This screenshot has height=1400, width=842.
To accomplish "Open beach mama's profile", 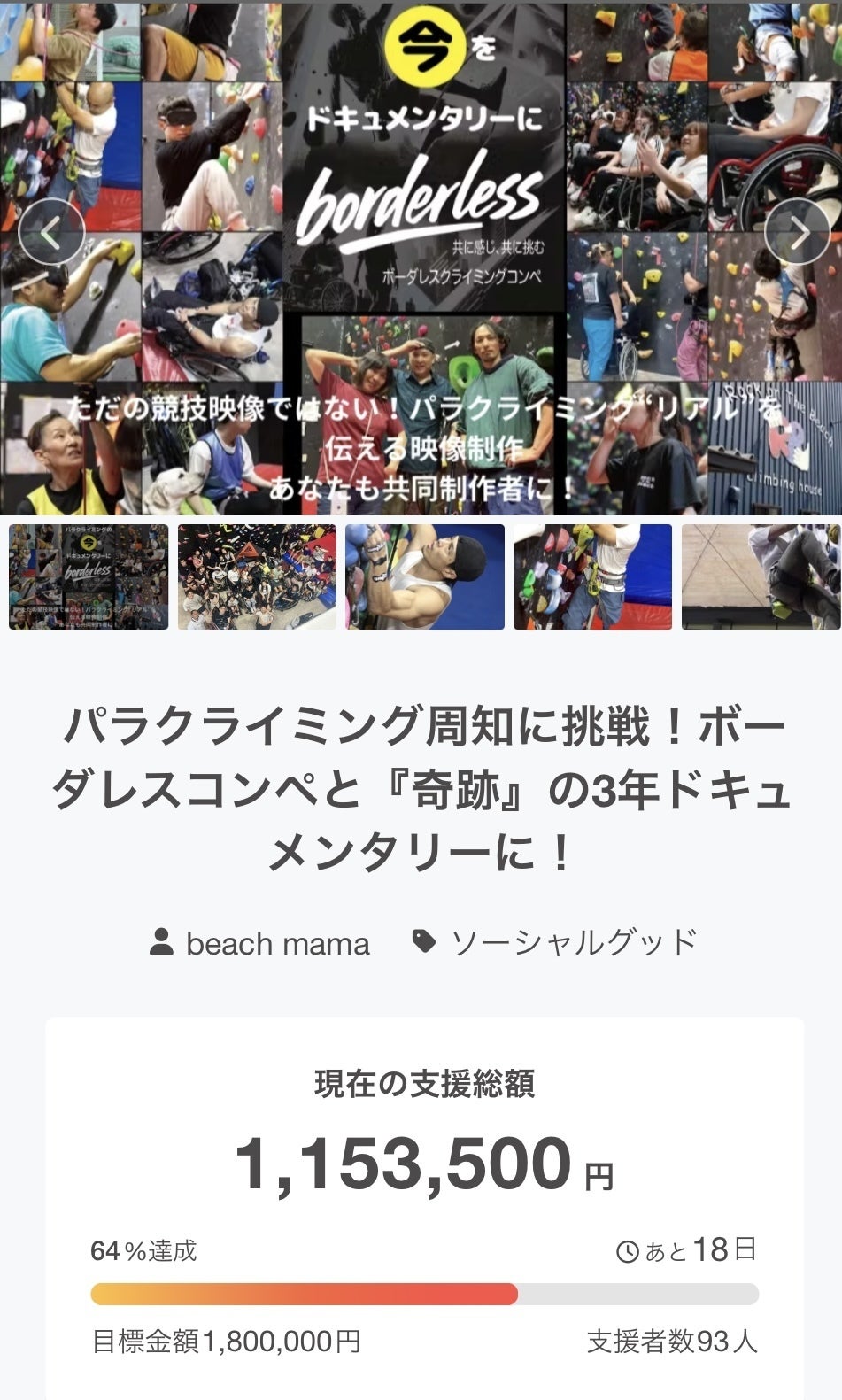I will (276, 943).
